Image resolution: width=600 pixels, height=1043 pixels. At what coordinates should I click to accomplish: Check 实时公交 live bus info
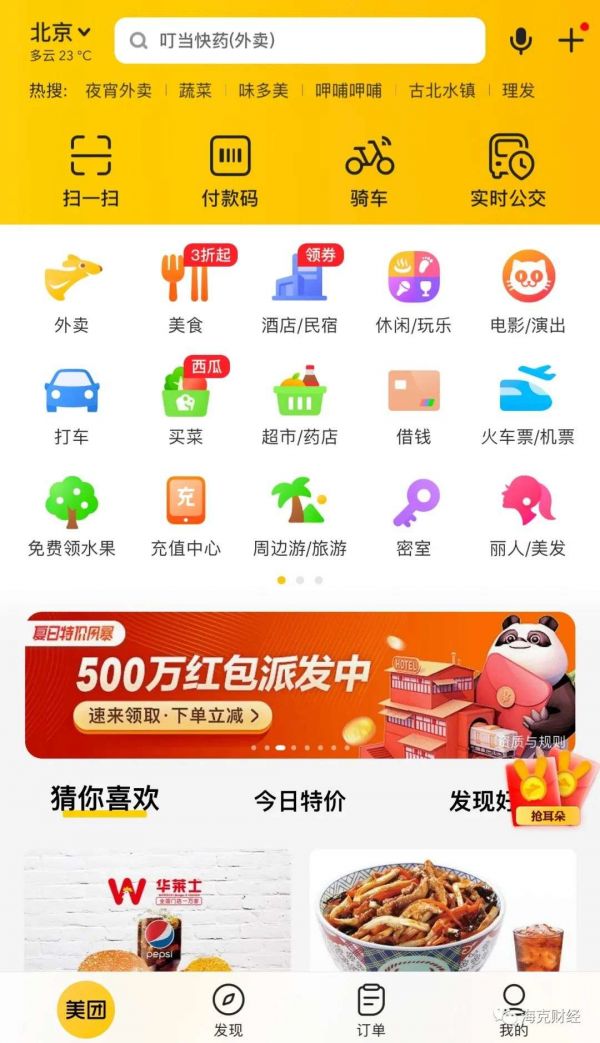[x=508, y=170]
